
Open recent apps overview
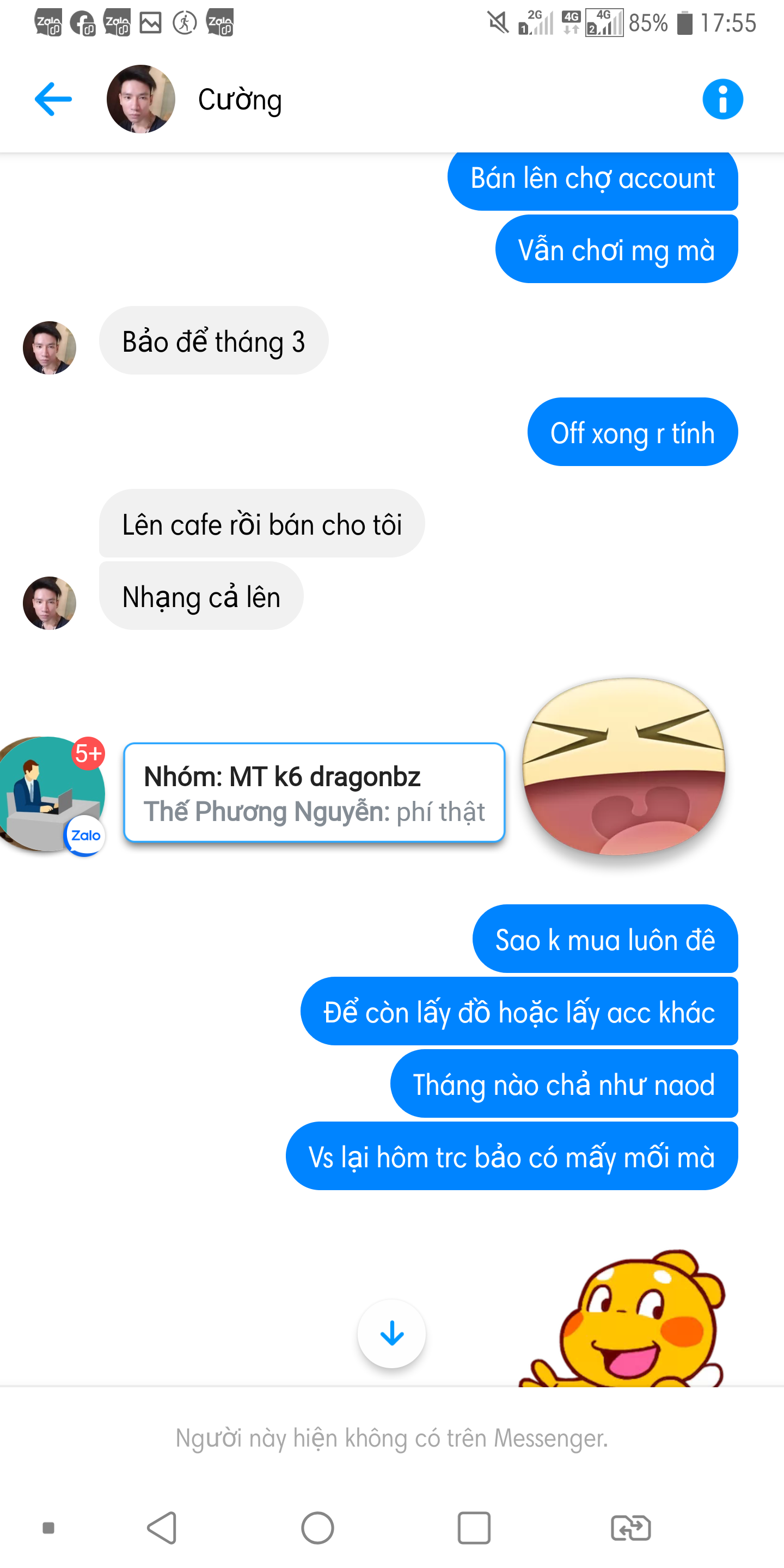tap(474, 1528)
